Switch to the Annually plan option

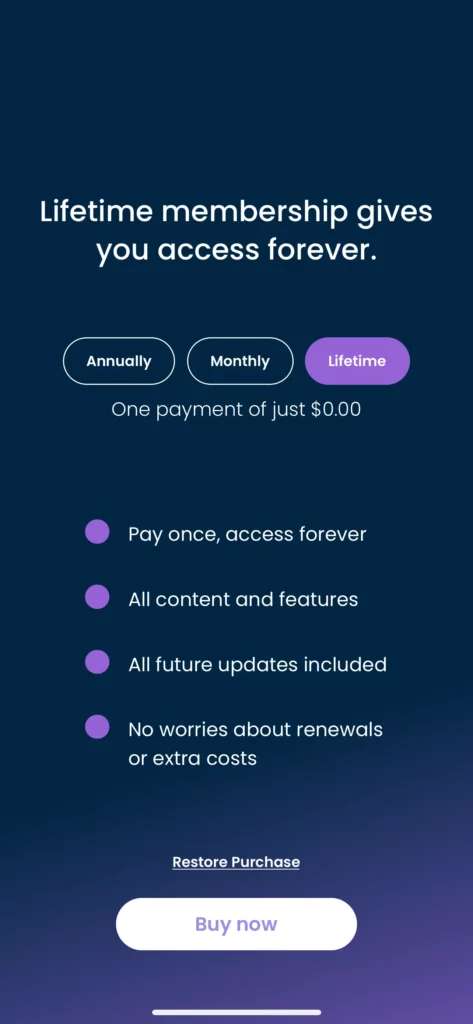coord(119,361)
